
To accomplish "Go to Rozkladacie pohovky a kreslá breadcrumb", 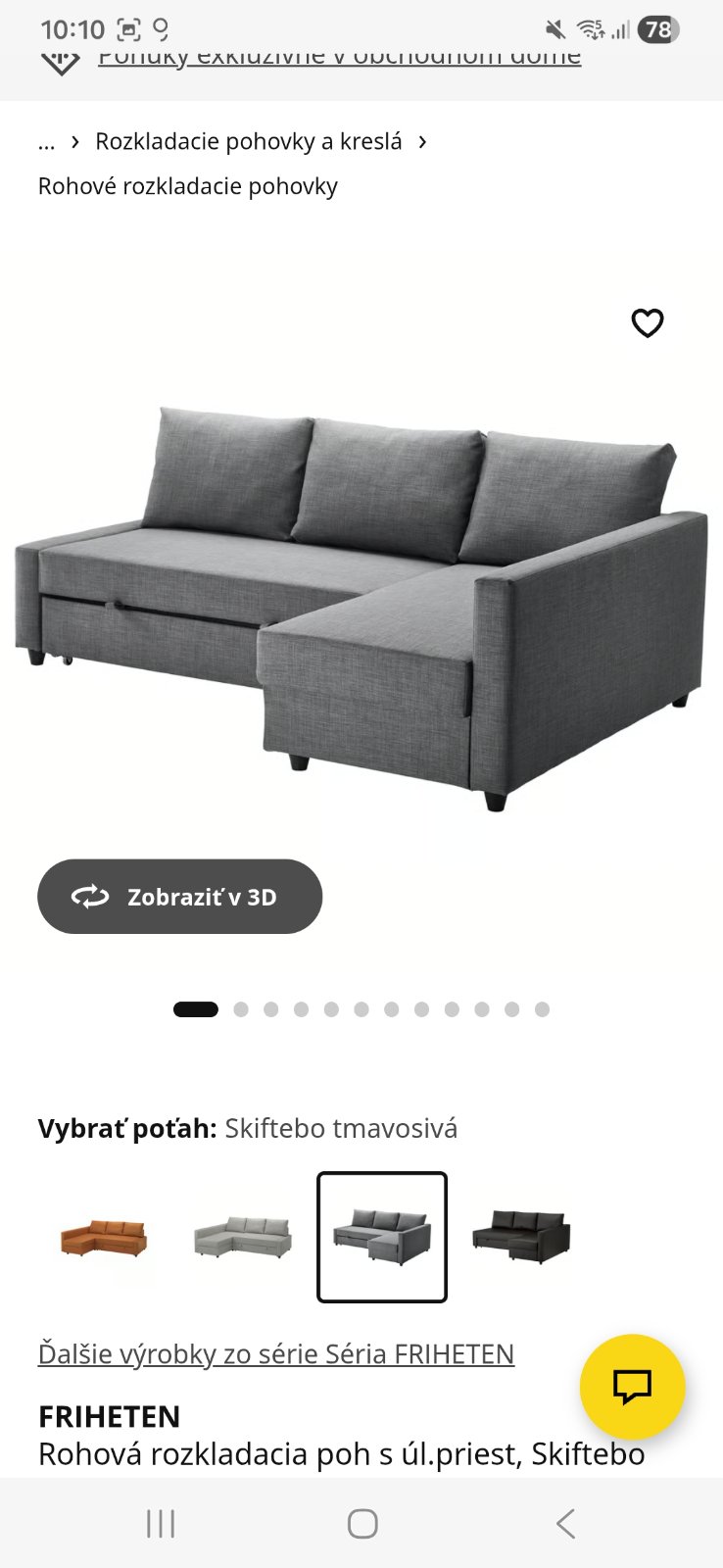I will pos(249,142).
